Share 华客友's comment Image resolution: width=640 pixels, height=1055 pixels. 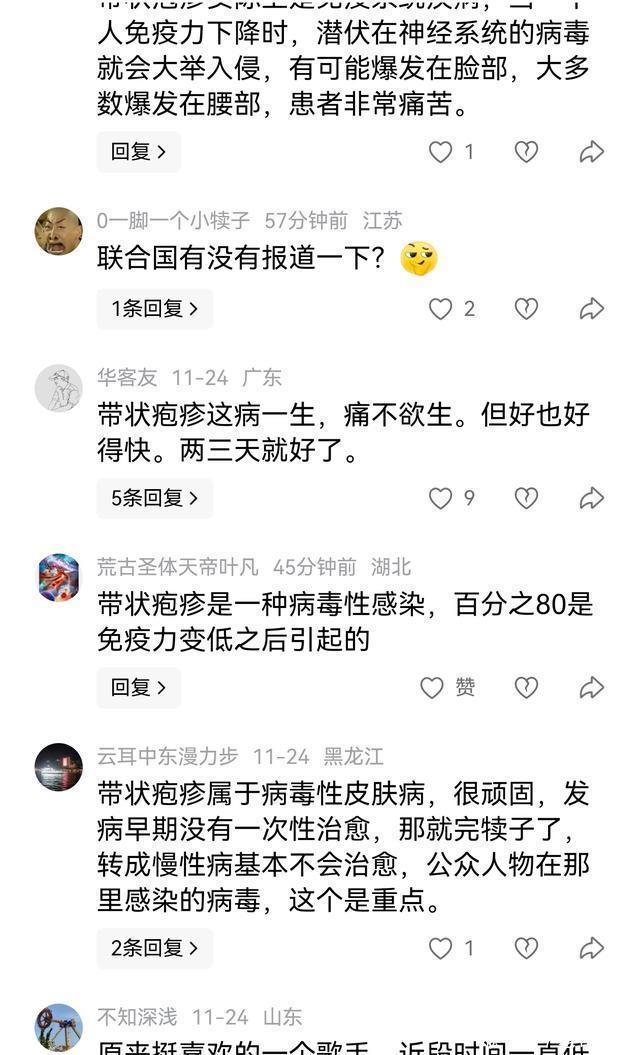pyautogui.click(x=592, y=498)
